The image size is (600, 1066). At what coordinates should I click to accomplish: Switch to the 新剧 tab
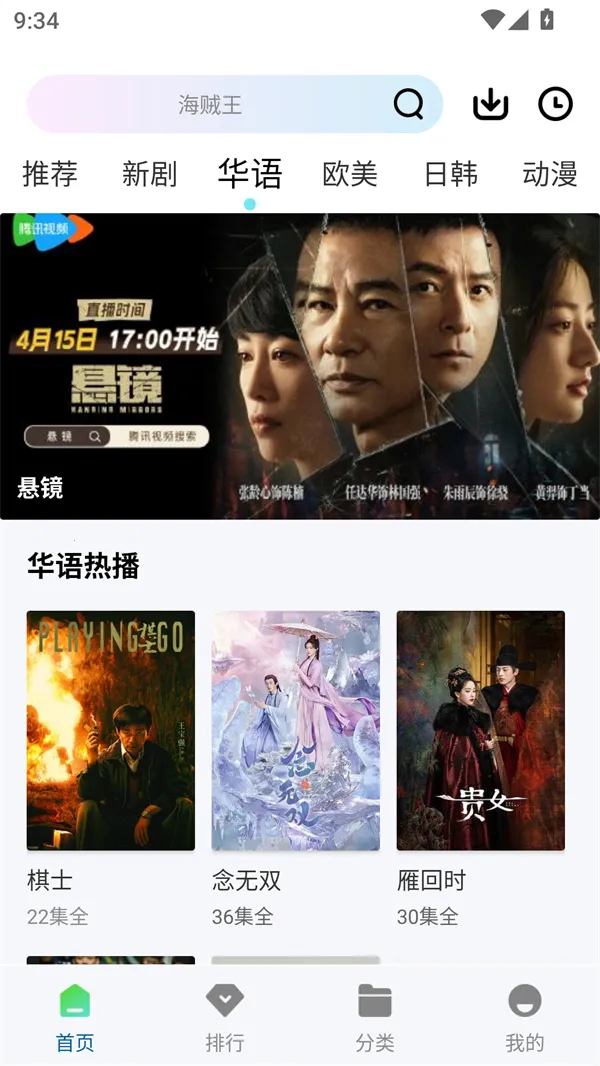pos(149,174)
